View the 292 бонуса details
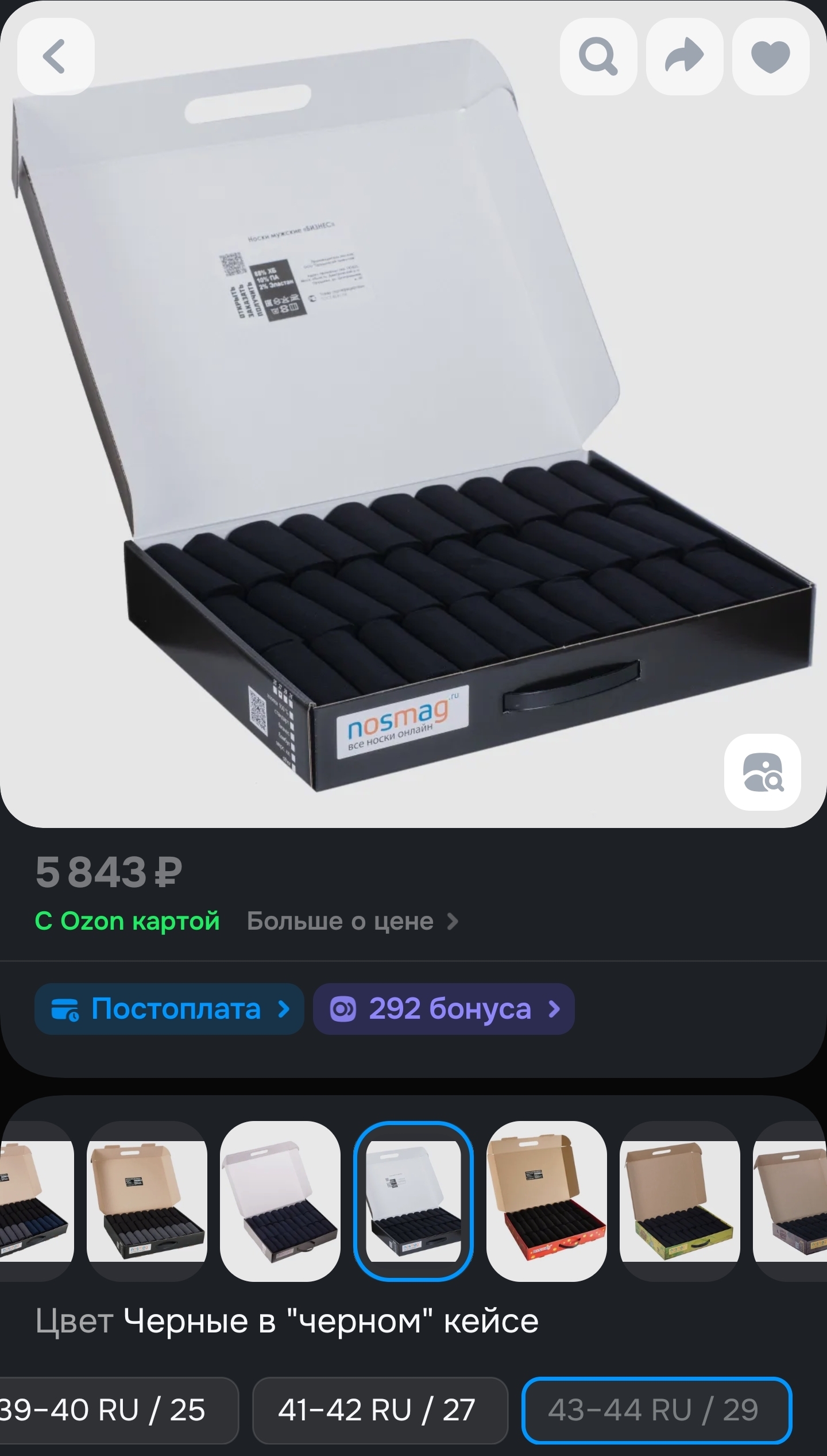Image resolution: width=827 pixels, height=1456 pixels. pos(443,1009)
